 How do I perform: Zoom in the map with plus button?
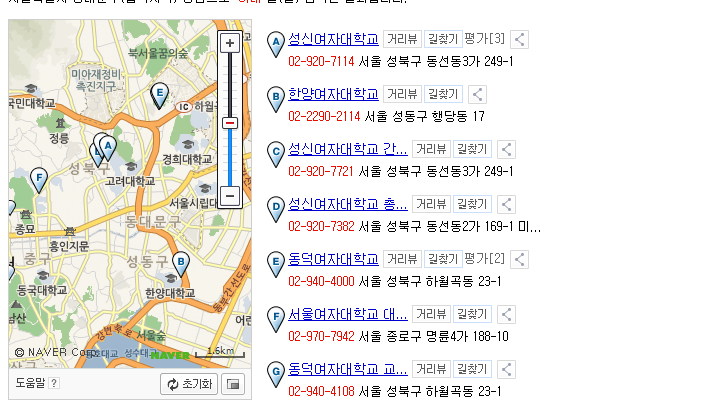click(230, 43)
